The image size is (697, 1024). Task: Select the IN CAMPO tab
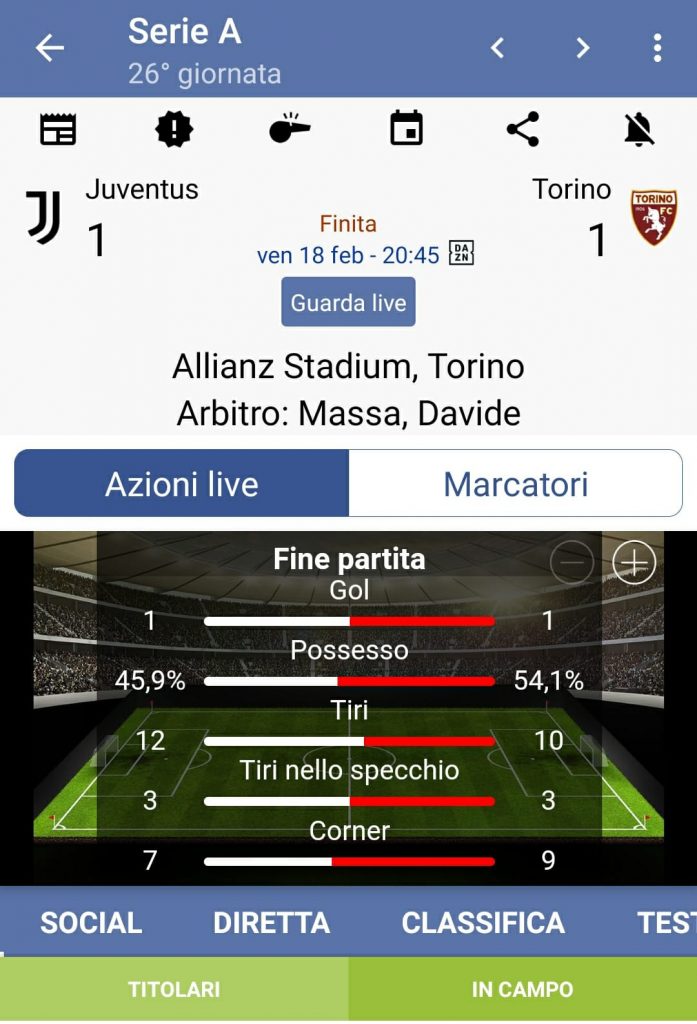coord(522,990)
